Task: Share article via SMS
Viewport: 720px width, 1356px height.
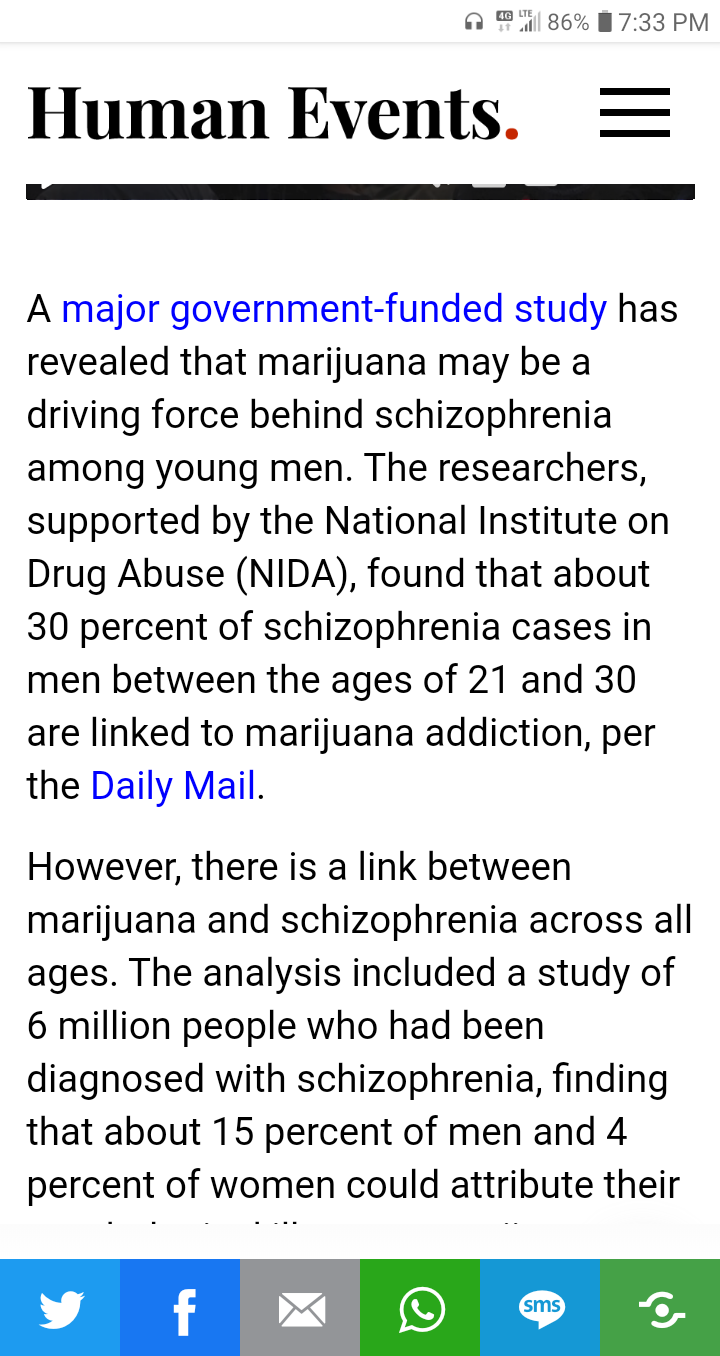Action: click(x=540, y=1308)
